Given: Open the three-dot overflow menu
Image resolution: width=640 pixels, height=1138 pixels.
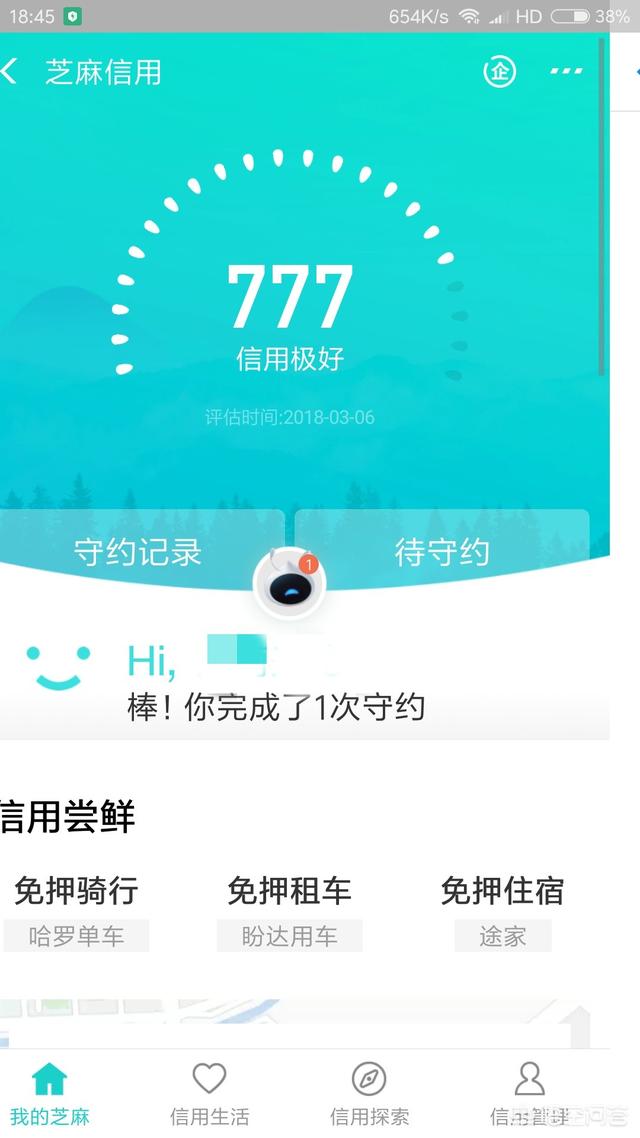Looking at the screenshot, I should [566, 72].
